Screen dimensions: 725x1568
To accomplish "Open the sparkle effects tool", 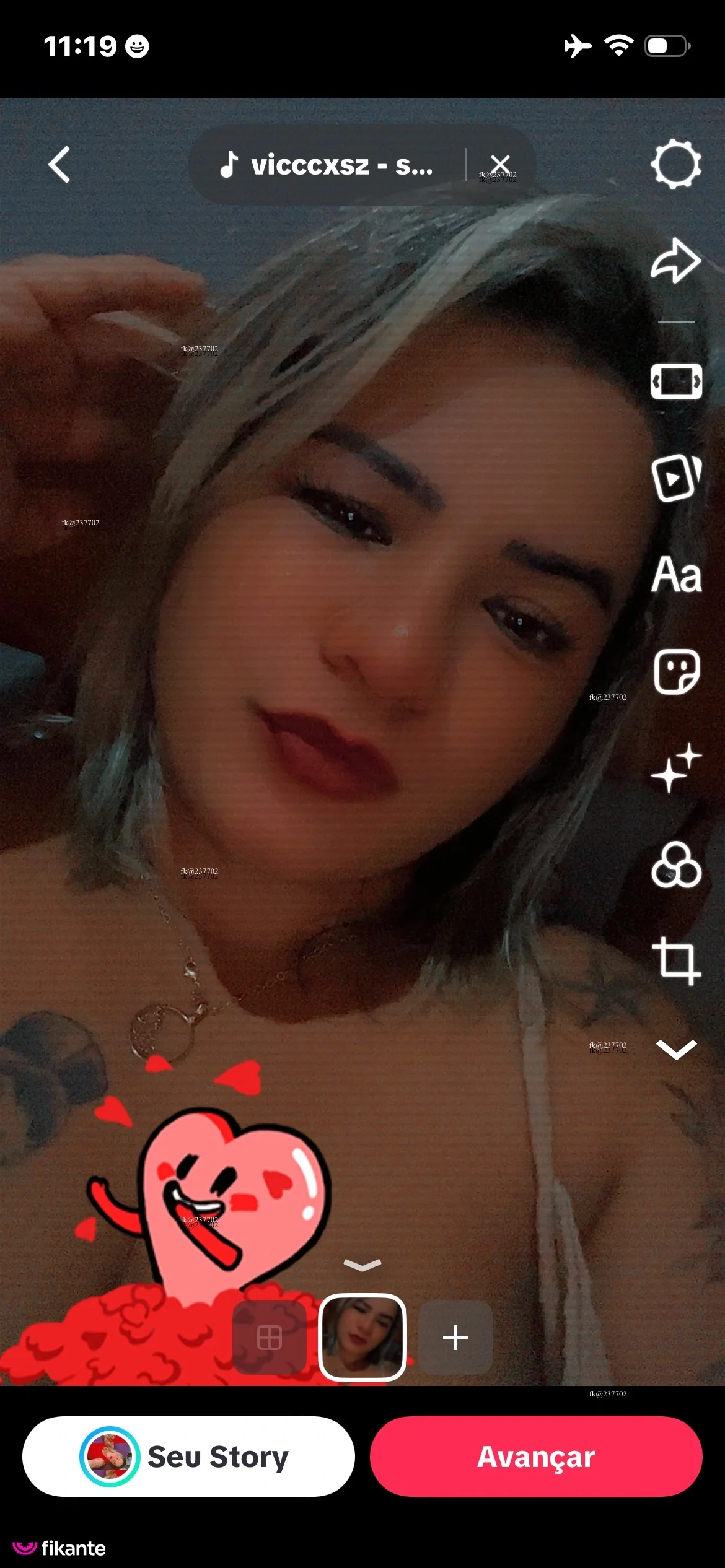I will click(676, 768).
